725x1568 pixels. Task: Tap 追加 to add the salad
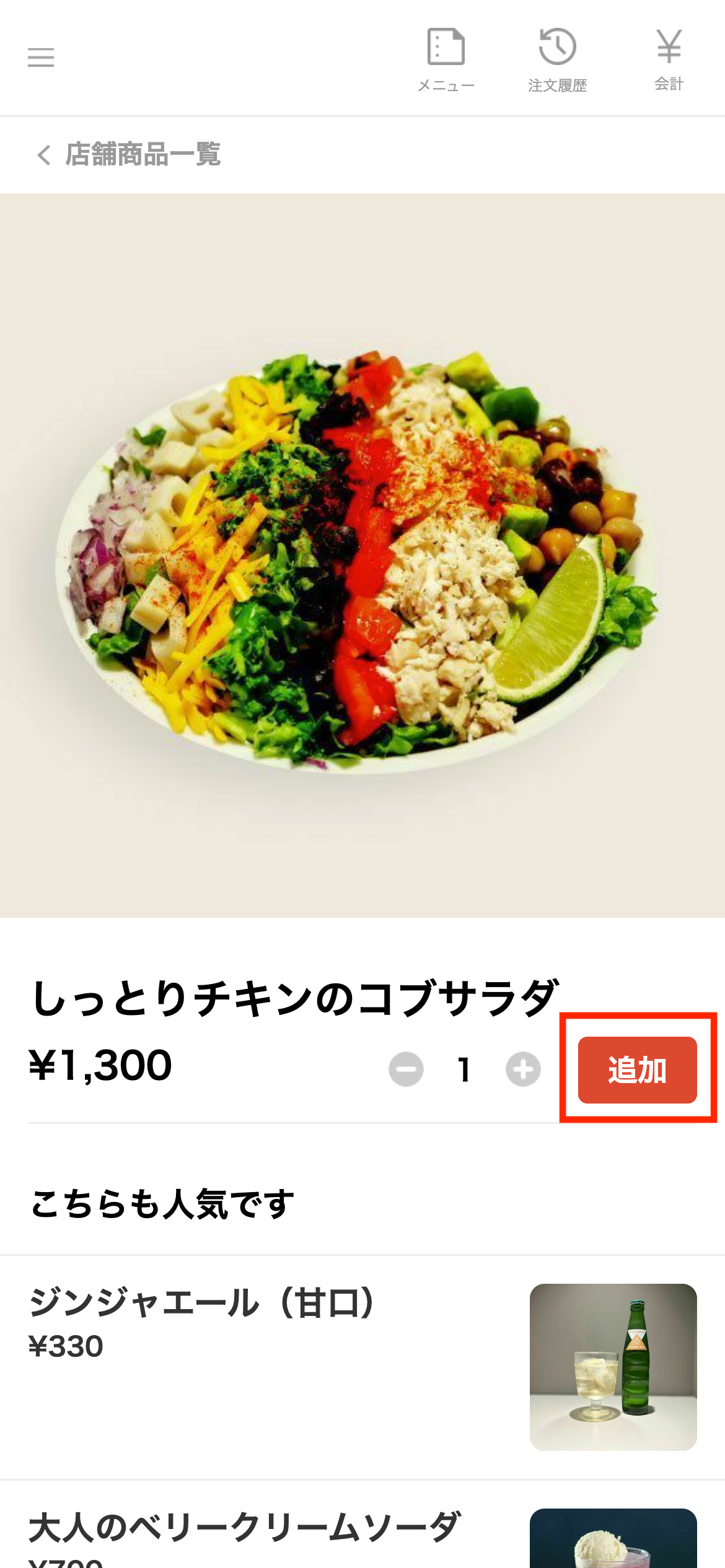[x=637, y=1069]
